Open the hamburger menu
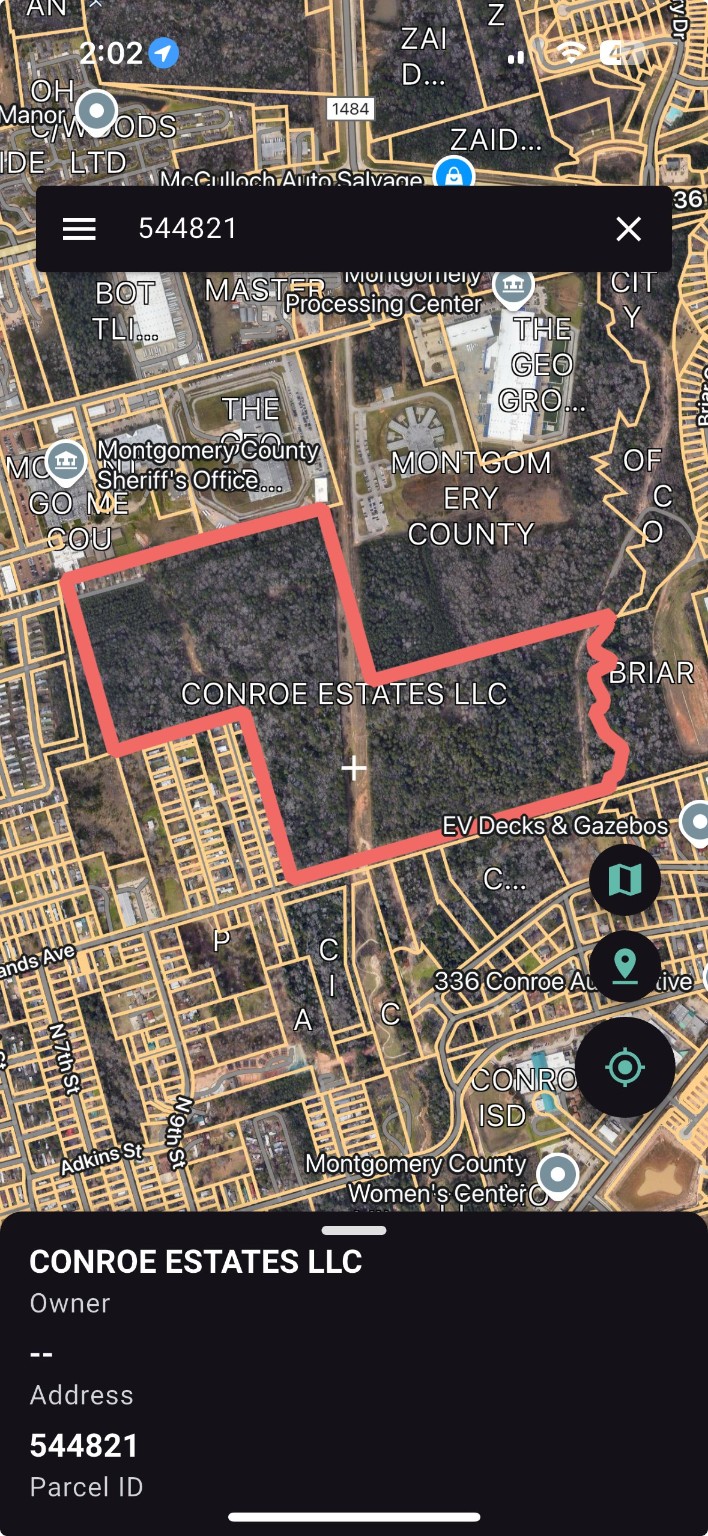This screenshot has width=708, height=1536. [79, 229]
